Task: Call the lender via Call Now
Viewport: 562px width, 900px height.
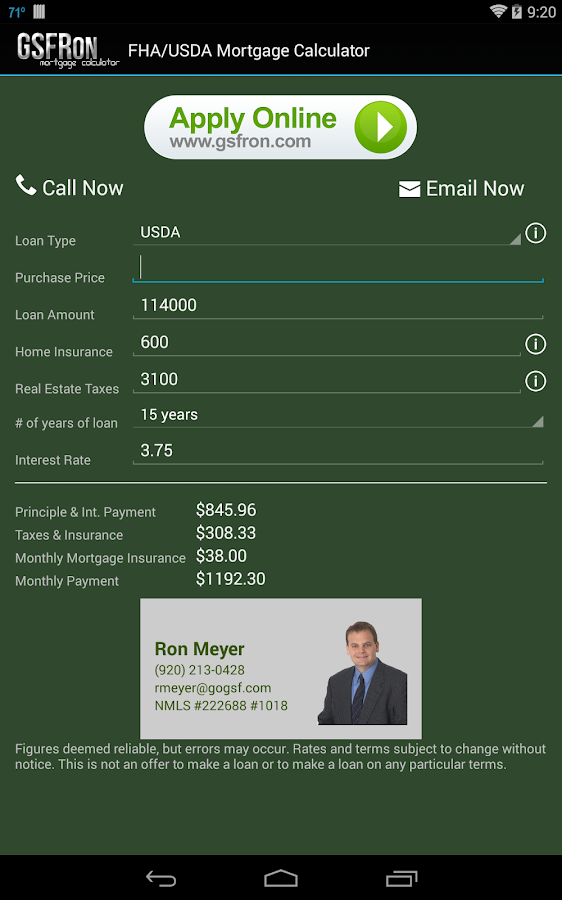Action: [69, 187]
